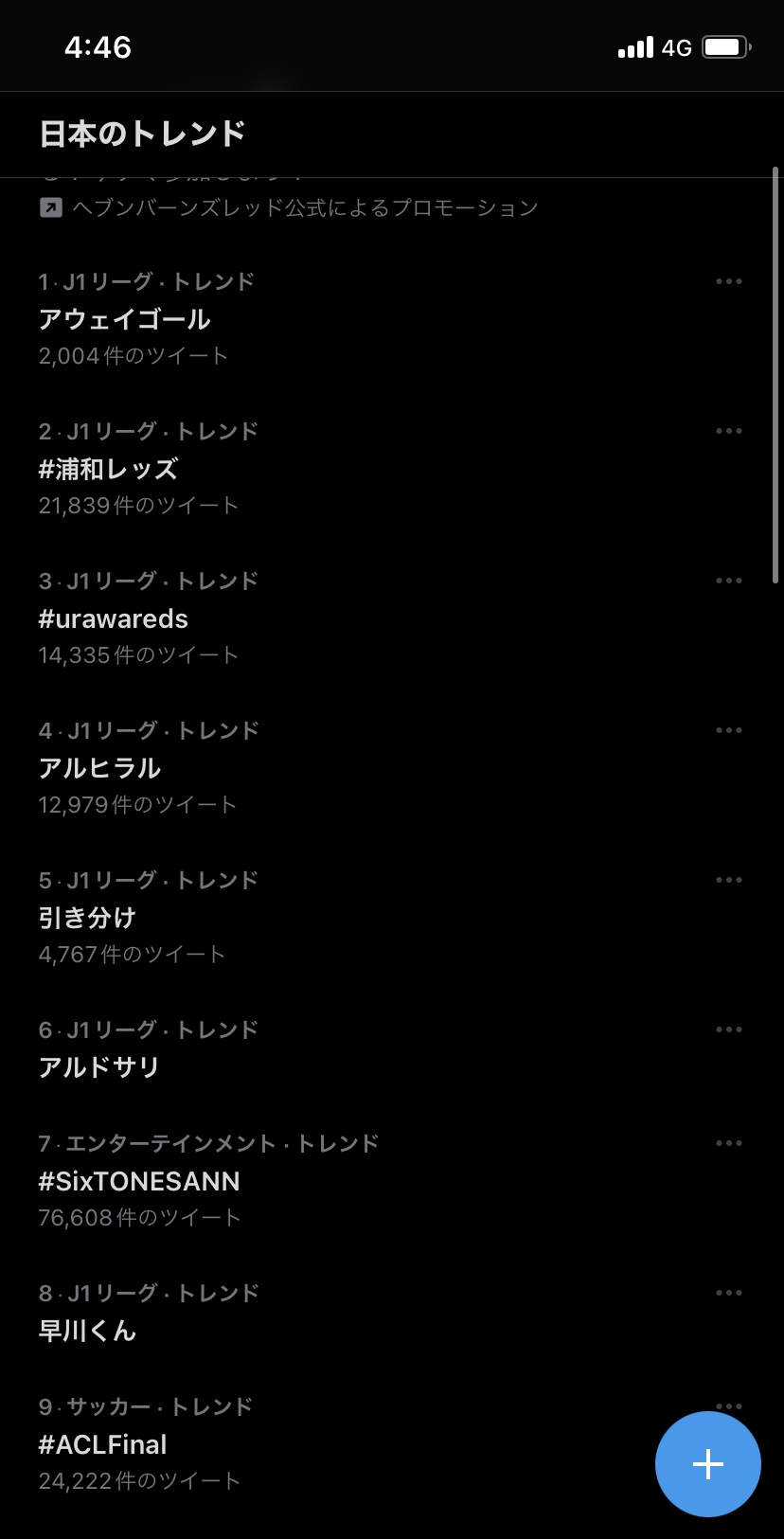Open more options for #SixTONESANN
This screenshot has width=784, height=1539.
tap(728, 1144)
